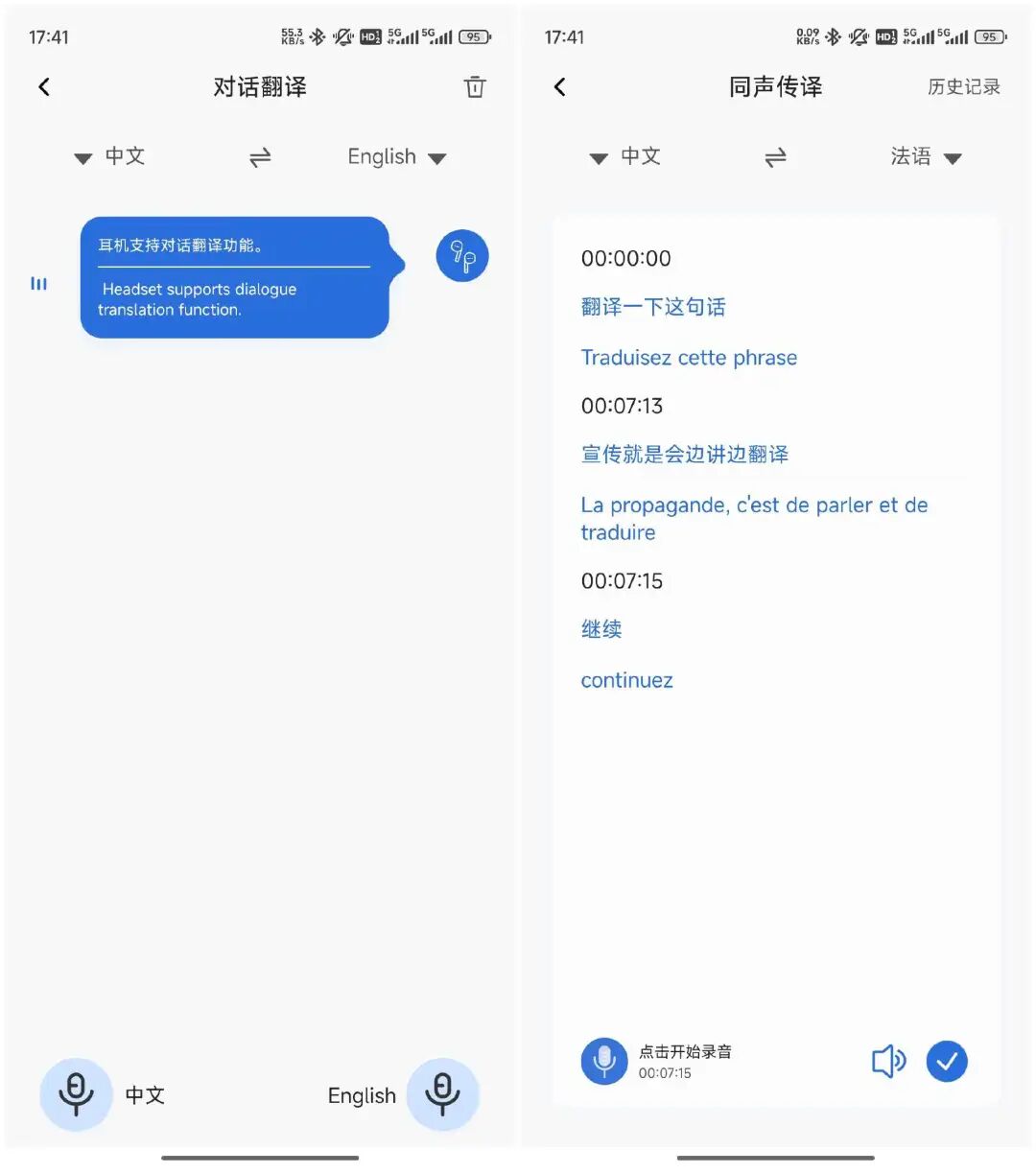Viewport: 1036px width, 1173px height.
Task: Delete the conversation with the trash icon
Action: point(475,87)
